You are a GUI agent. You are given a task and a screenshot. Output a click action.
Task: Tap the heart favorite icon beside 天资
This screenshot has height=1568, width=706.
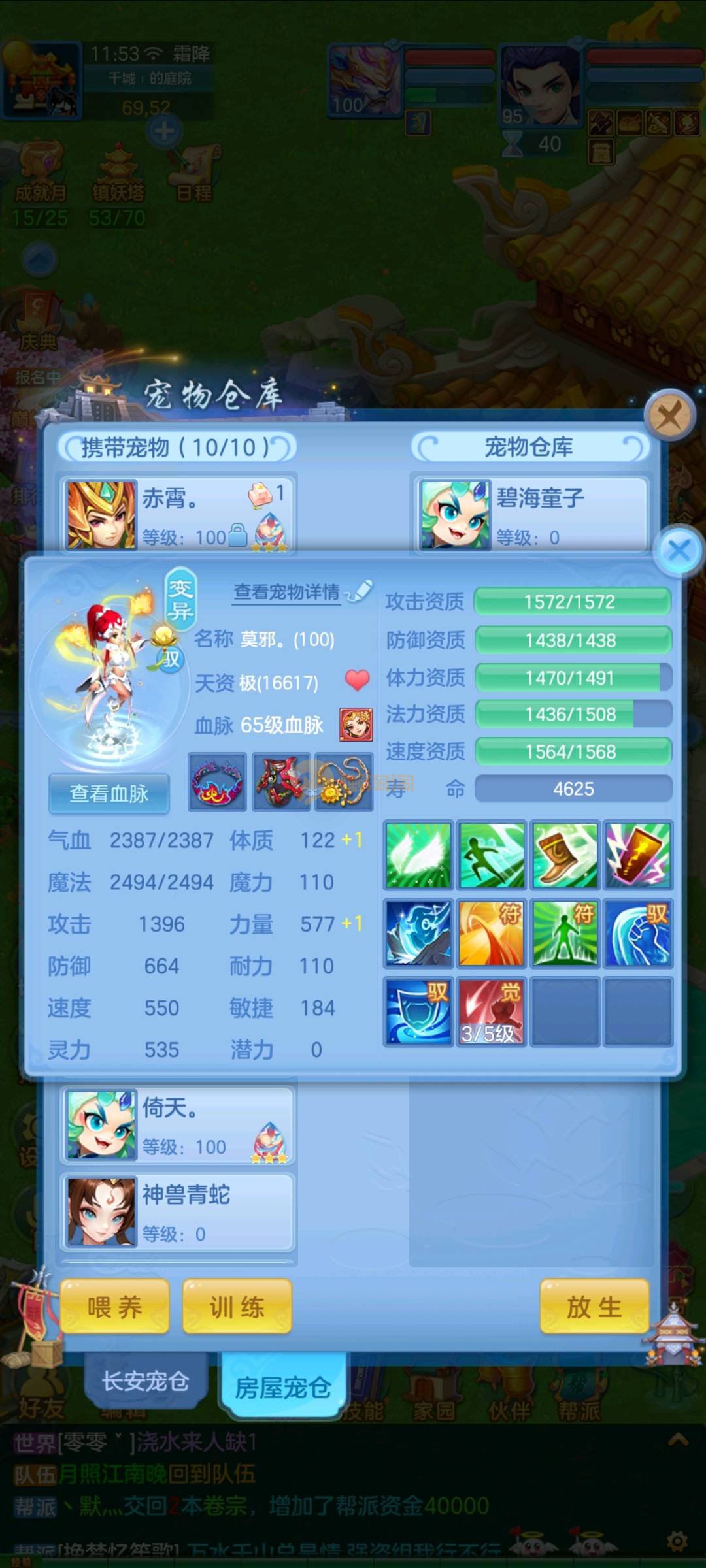(357, 681)
